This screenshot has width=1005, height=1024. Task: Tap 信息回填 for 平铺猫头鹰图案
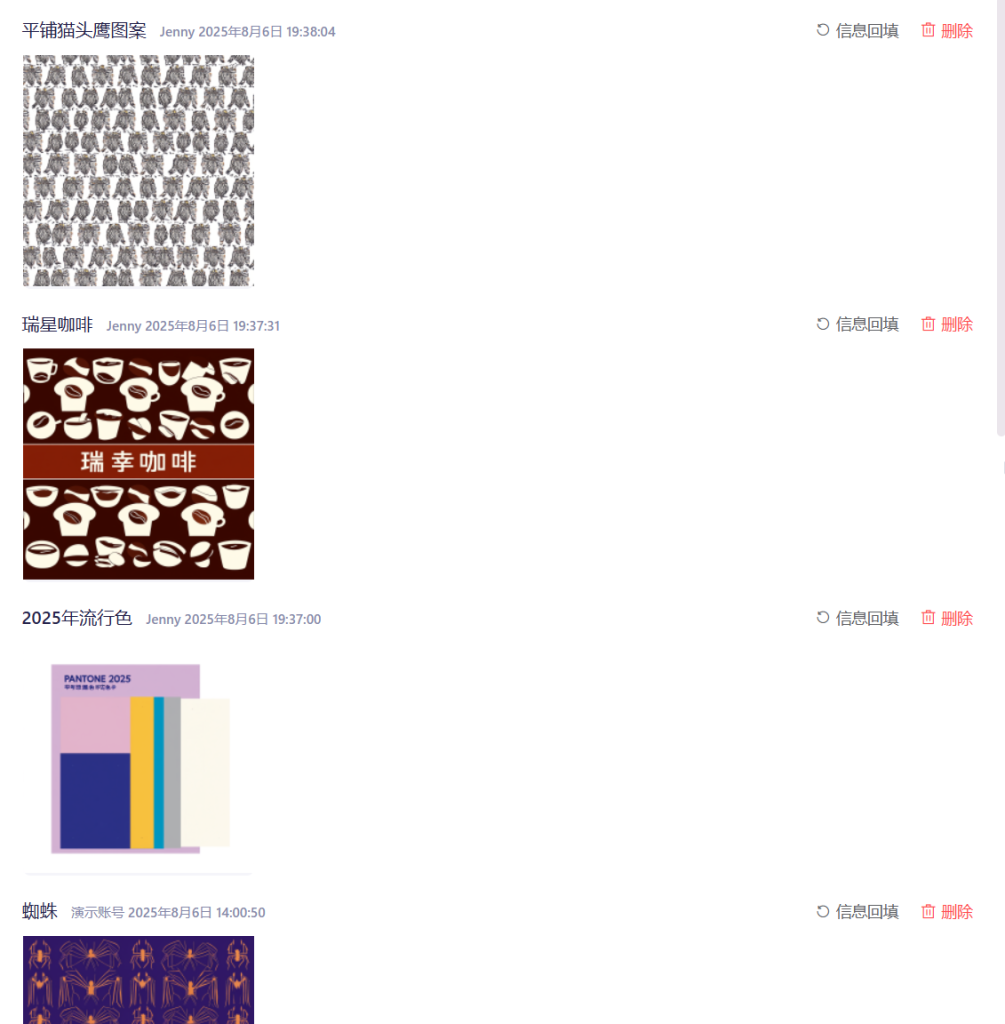coord(857,31)
